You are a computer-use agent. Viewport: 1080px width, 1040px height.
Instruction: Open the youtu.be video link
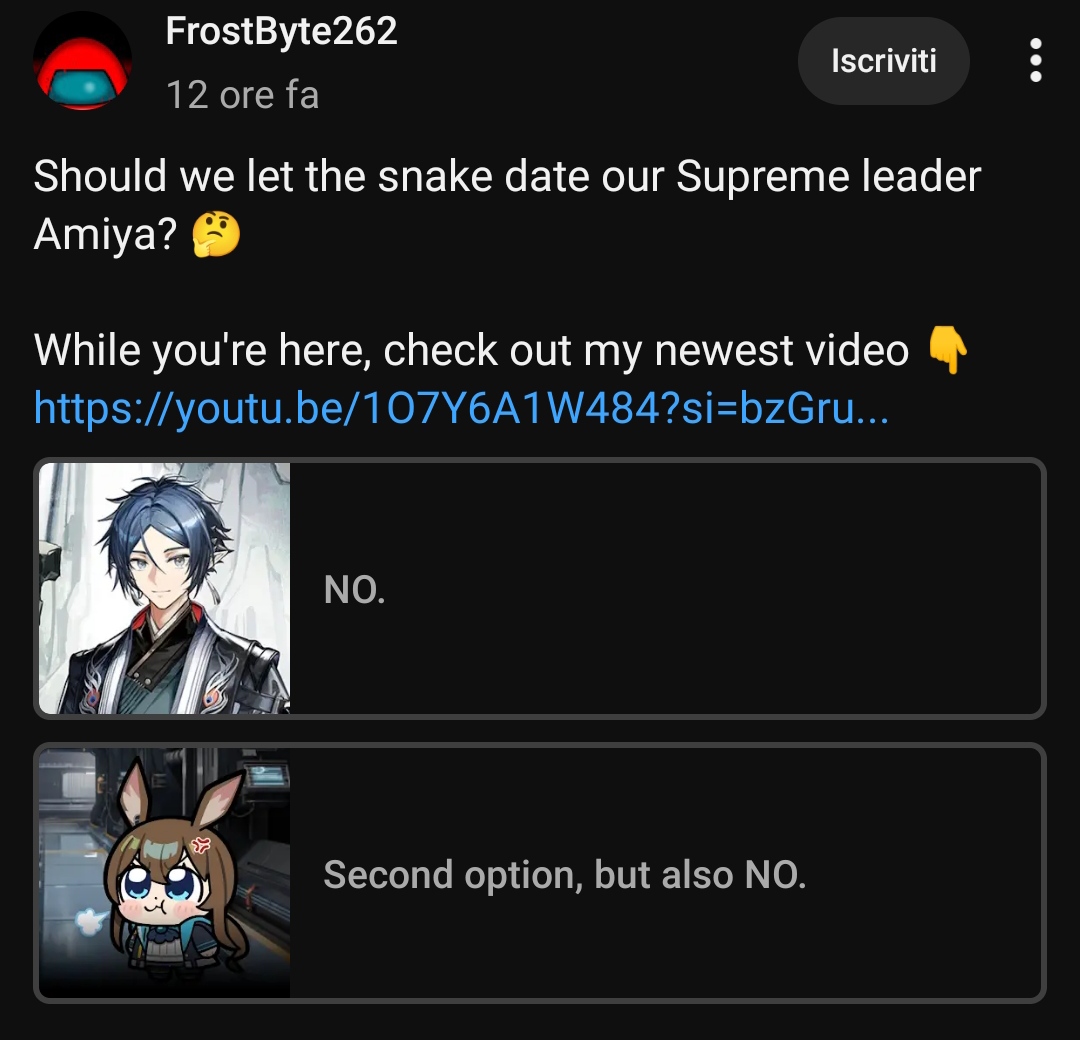coord(461,408)
